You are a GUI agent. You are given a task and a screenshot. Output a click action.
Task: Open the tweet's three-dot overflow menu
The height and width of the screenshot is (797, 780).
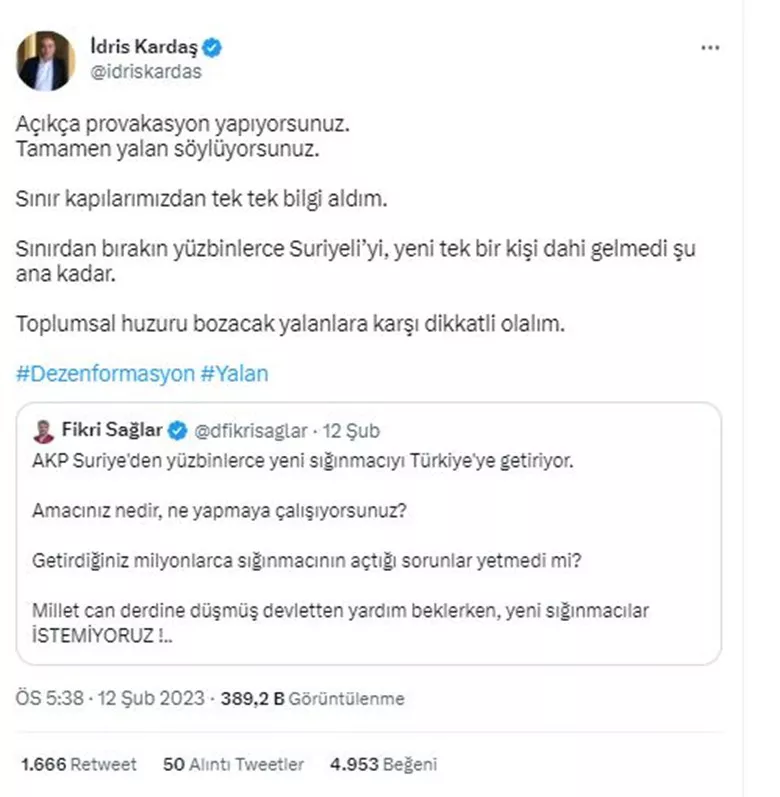709,48
